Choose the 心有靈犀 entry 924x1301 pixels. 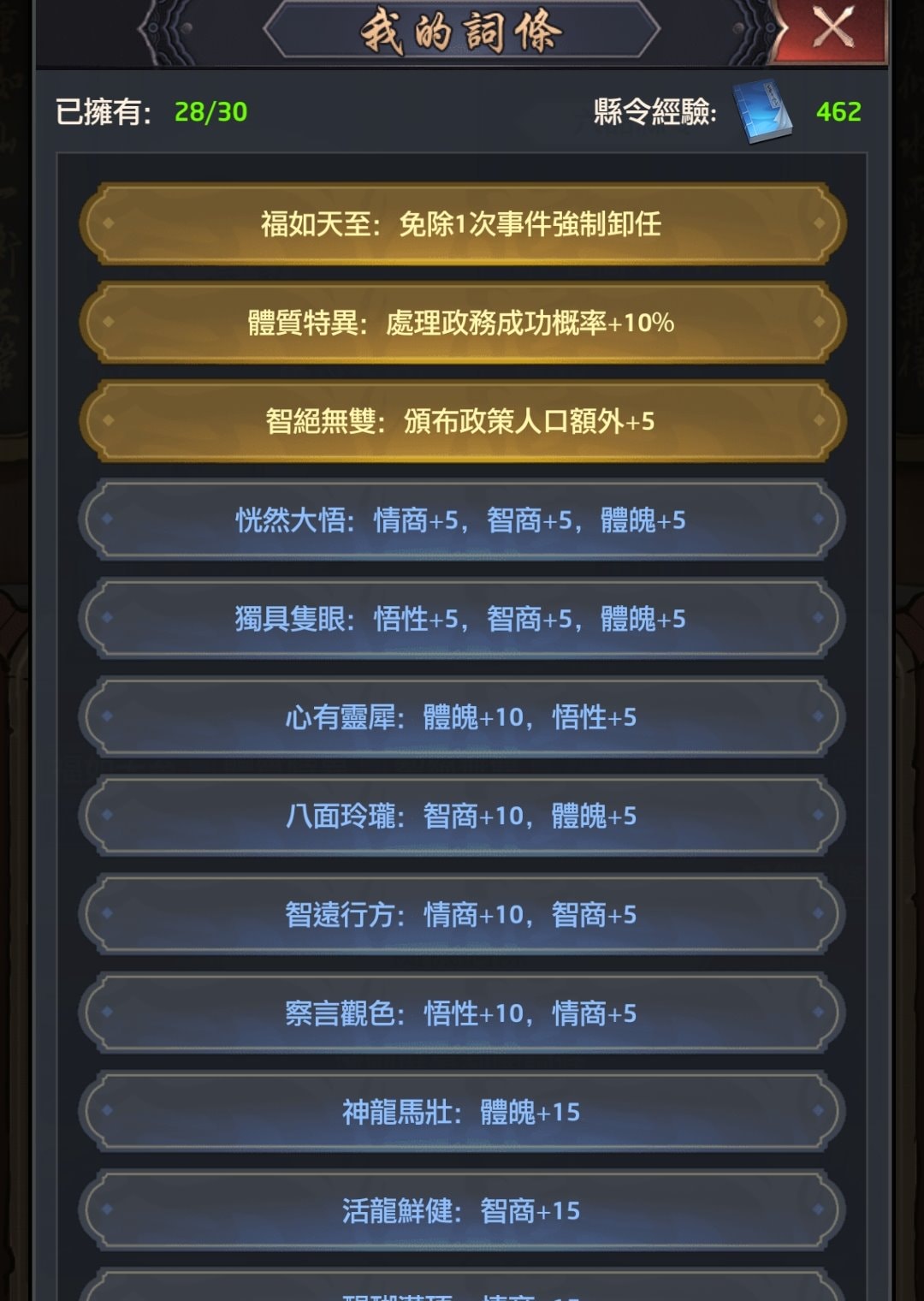pos(462,717)
